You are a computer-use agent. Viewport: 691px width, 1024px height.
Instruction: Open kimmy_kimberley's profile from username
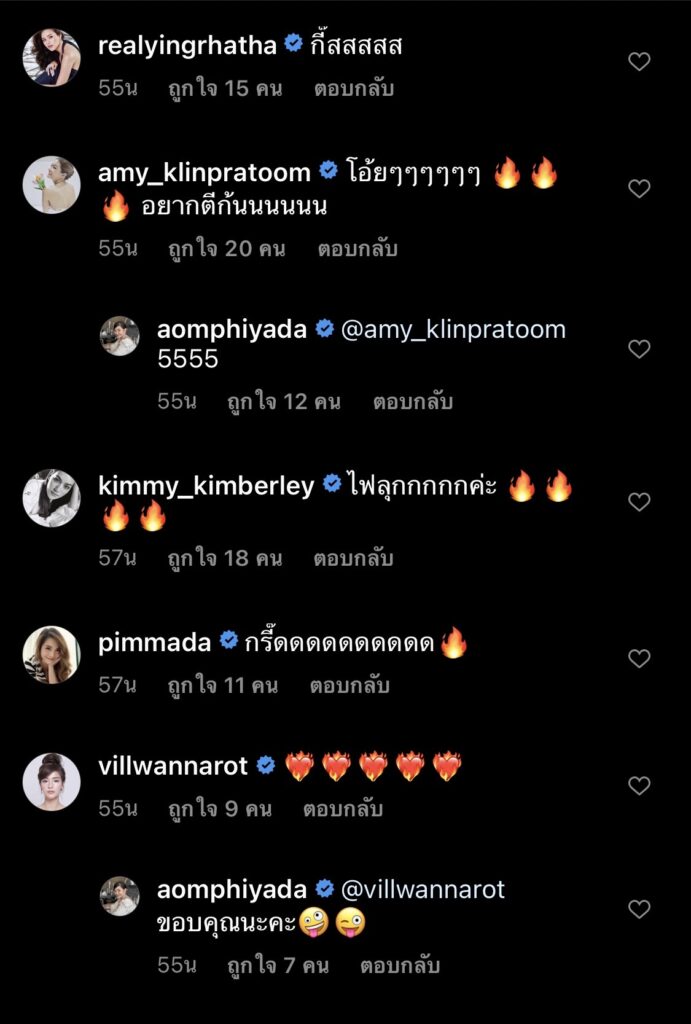(206, 486)
